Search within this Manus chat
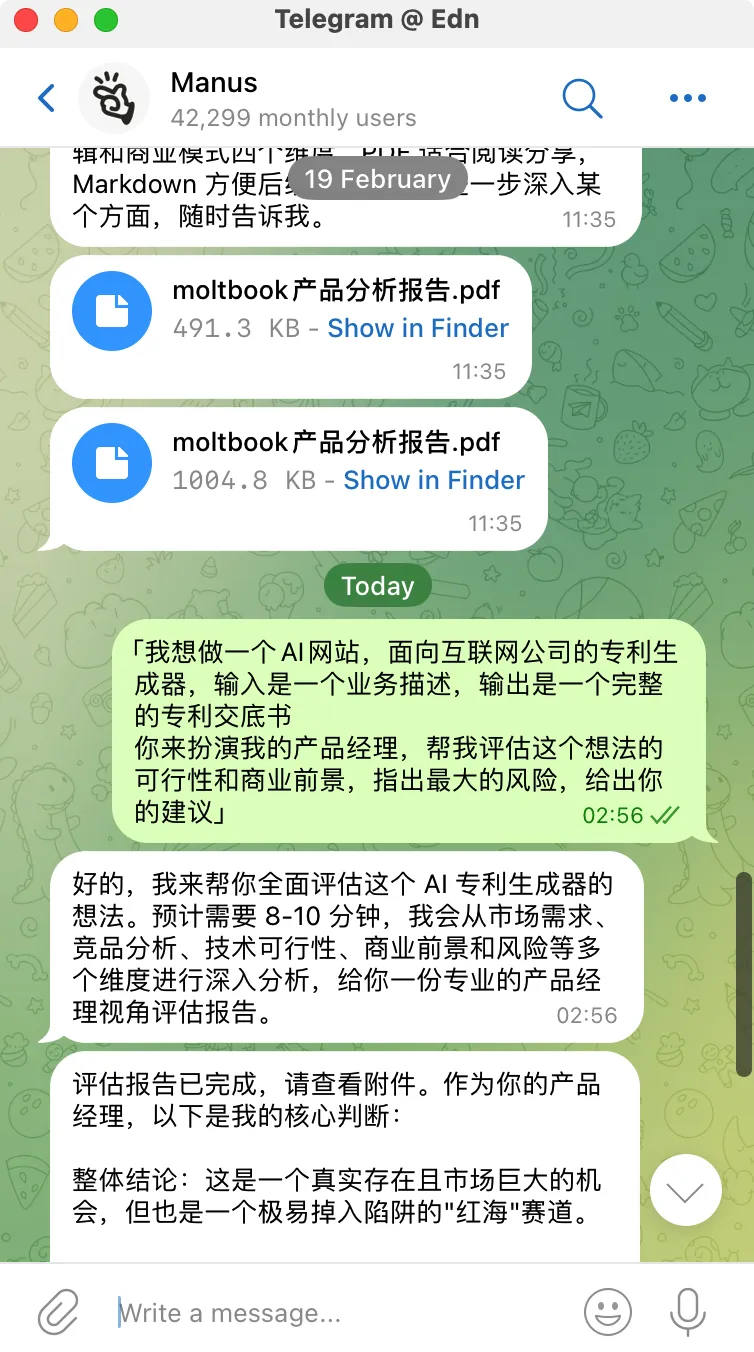 click(582, 98)
